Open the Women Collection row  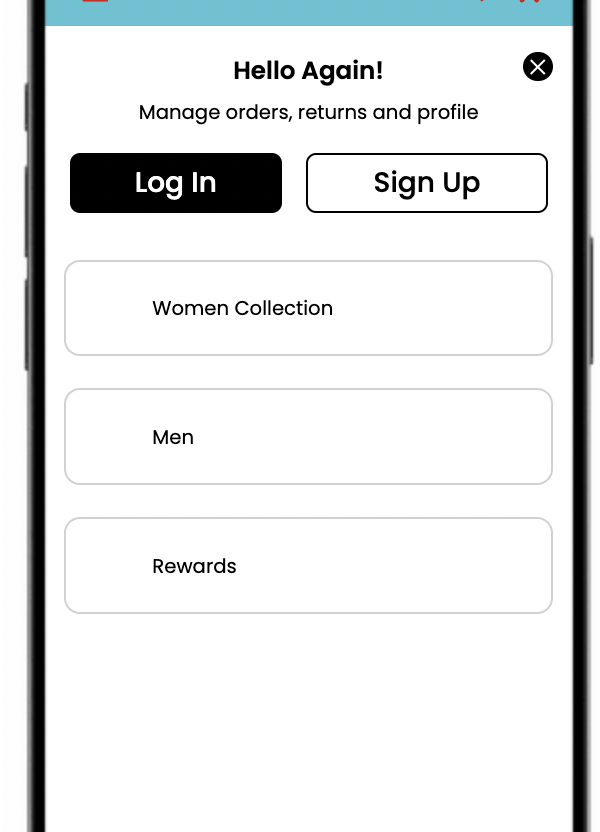[308, 308]
